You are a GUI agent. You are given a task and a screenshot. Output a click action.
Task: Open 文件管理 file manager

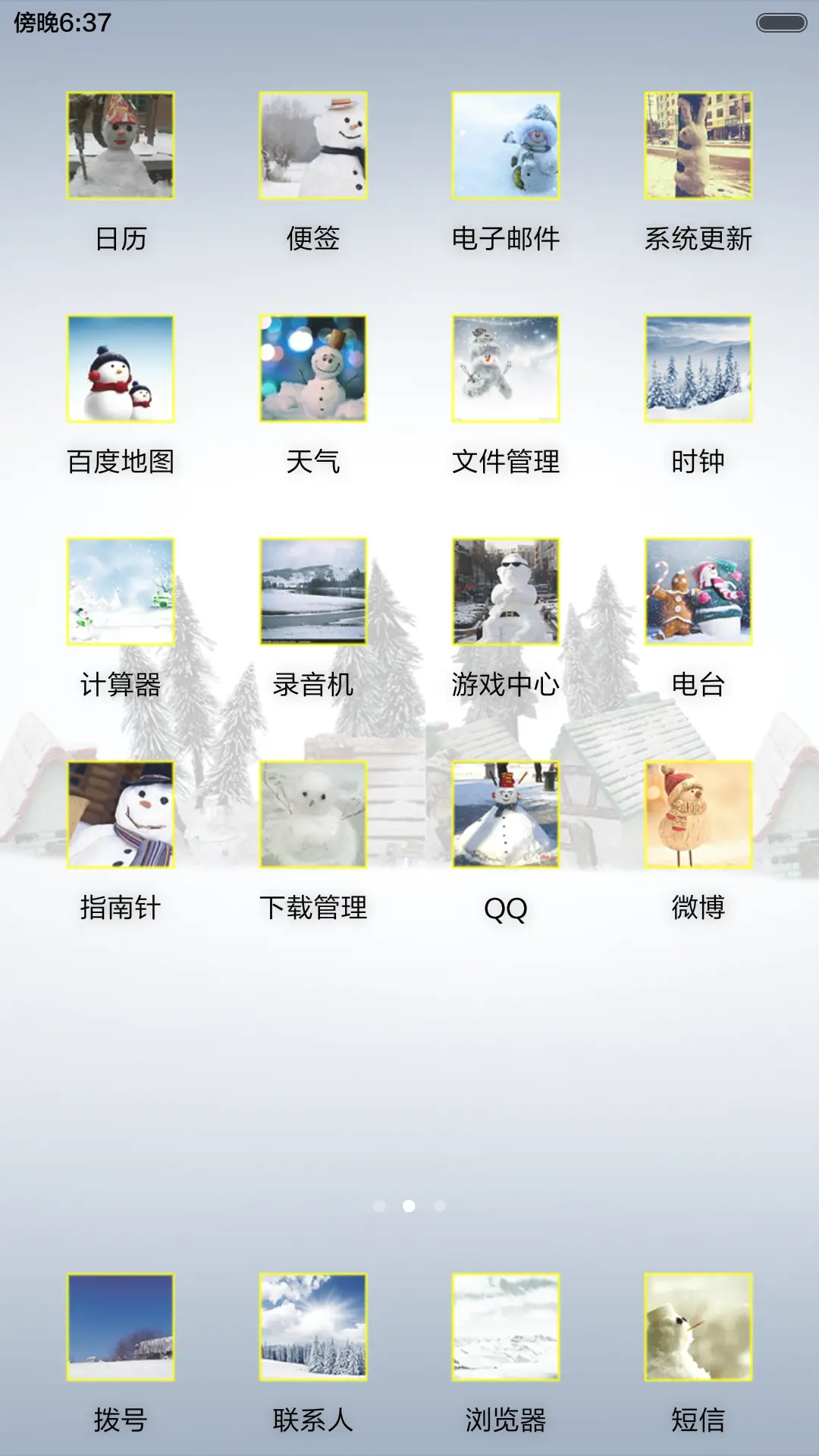(x=506, y=369)
